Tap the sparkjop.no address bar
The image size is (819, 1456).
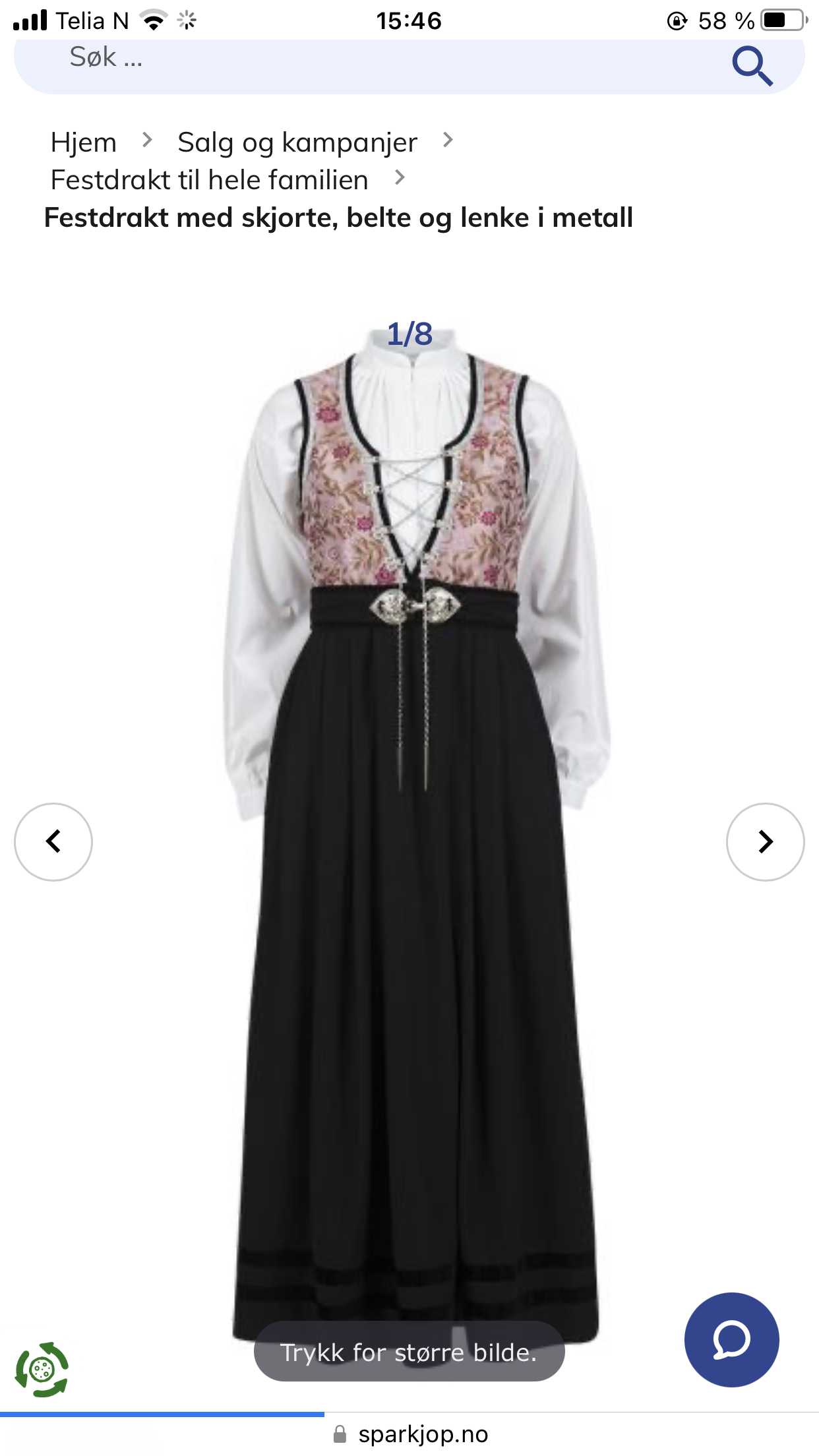coord(410,1434)
